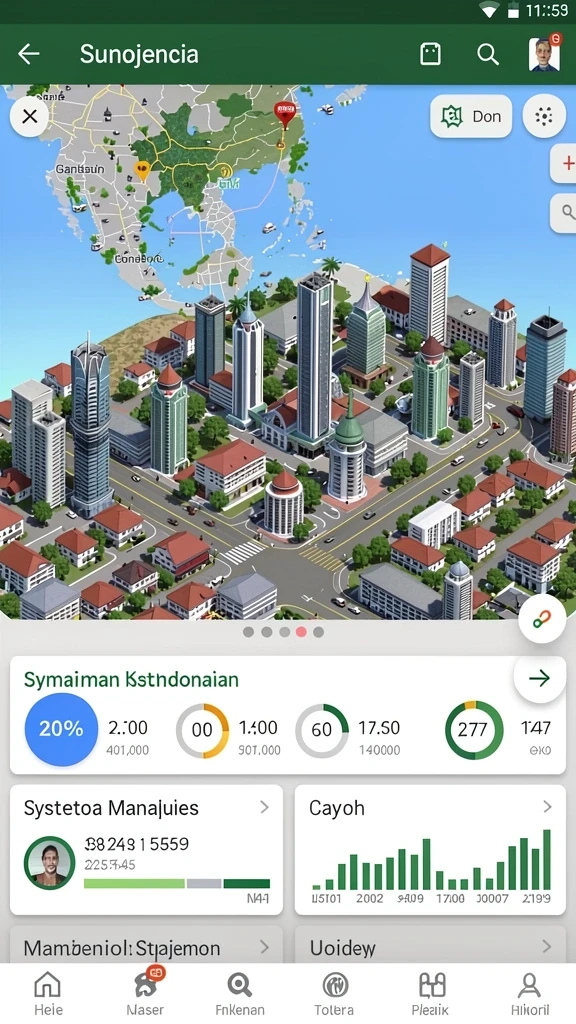
Task: Go back using the top-left arrow
Action: click(29, 54)
